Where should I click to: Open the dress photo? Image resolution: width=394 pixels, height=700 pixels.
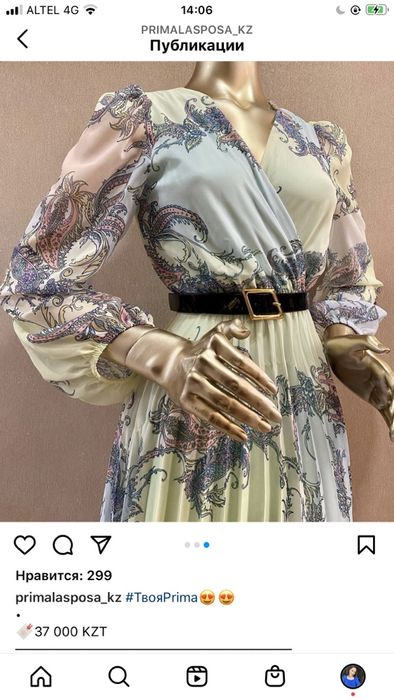point(197,292)
